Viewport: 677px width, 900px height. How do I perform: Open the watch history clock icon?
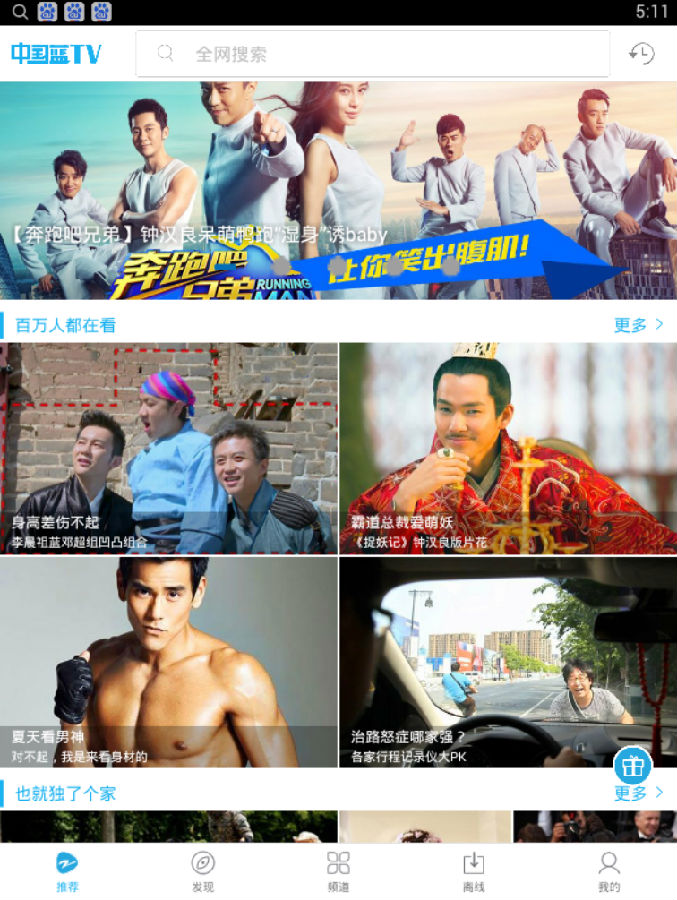[x=641, y=54]
